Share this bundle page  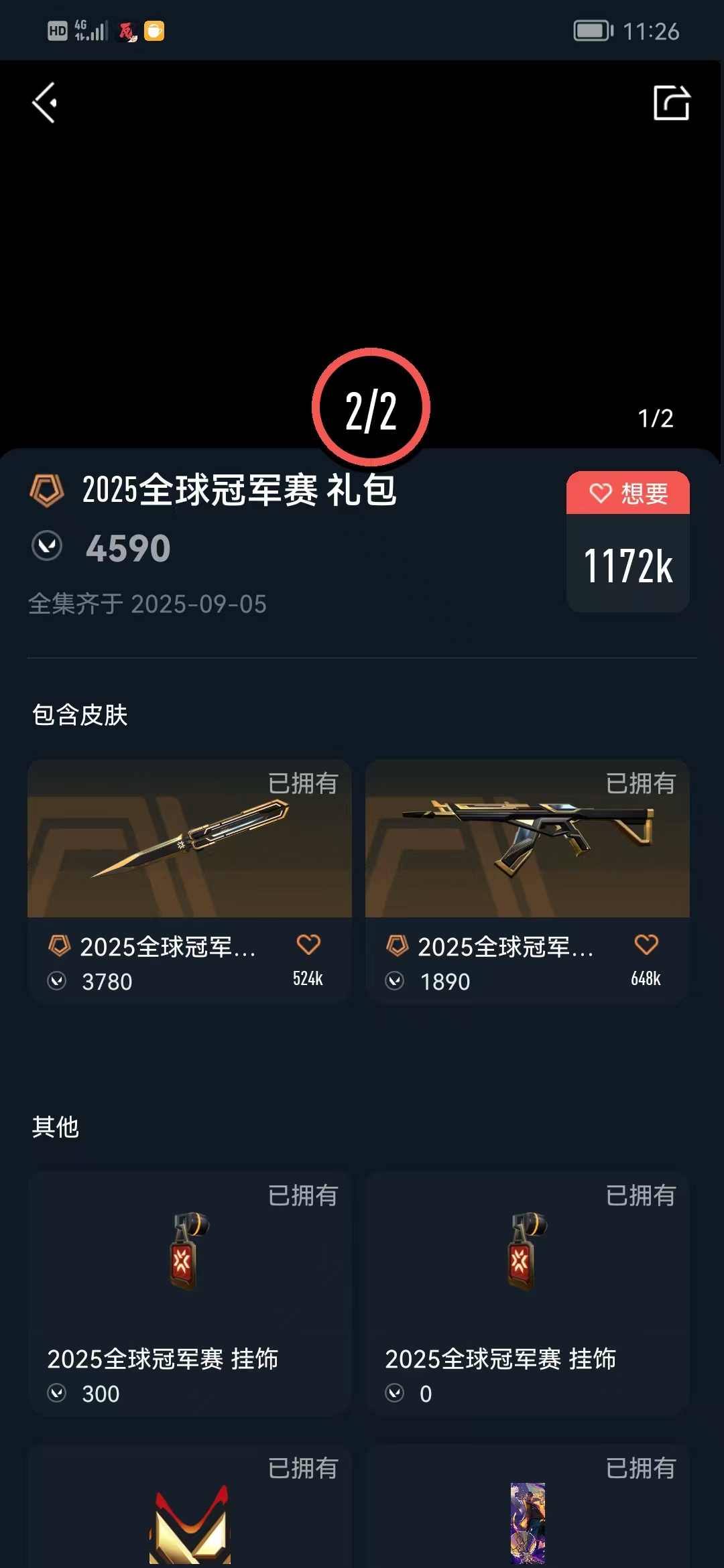tap(671, 103)
